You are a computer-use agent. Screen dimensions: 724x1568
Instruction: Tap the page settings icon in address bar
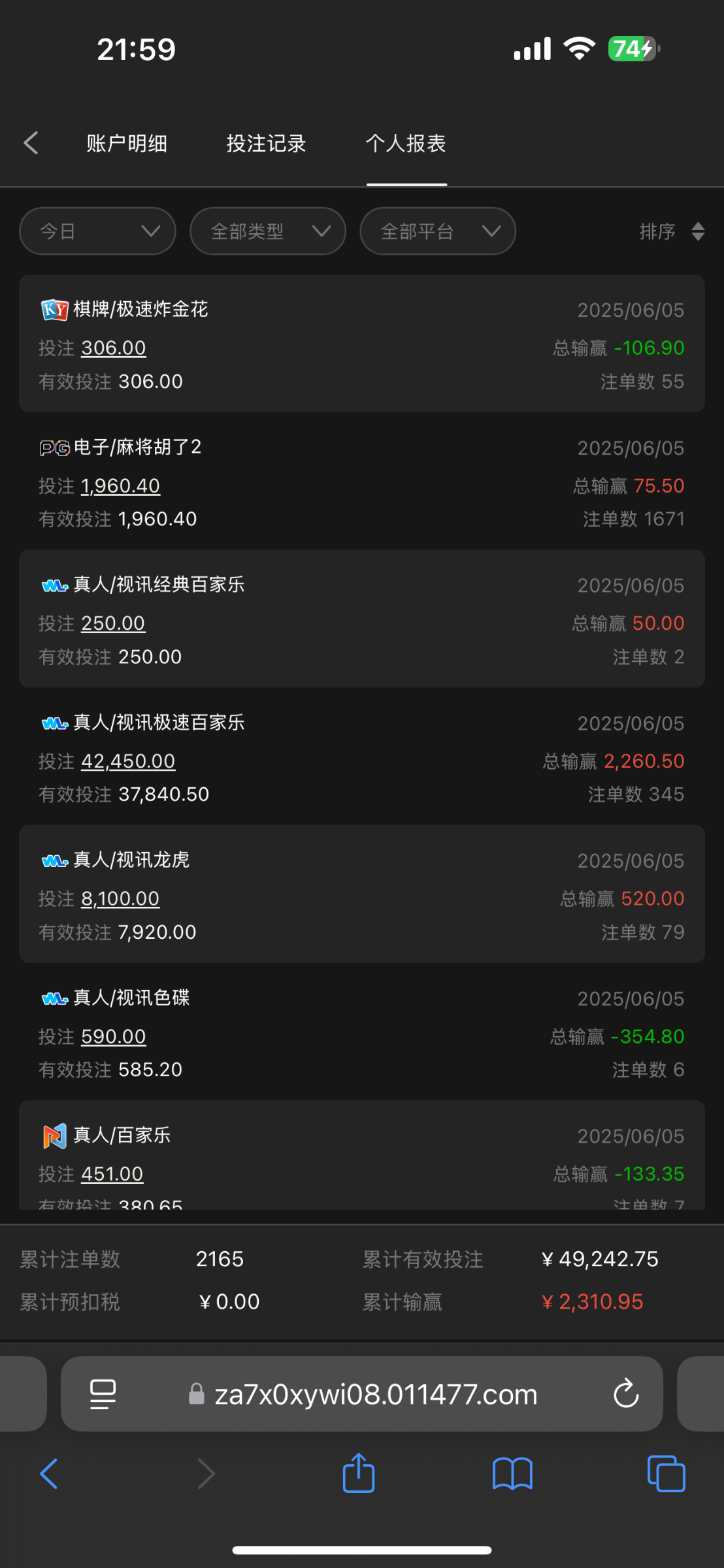click(x=103, y=1394)
